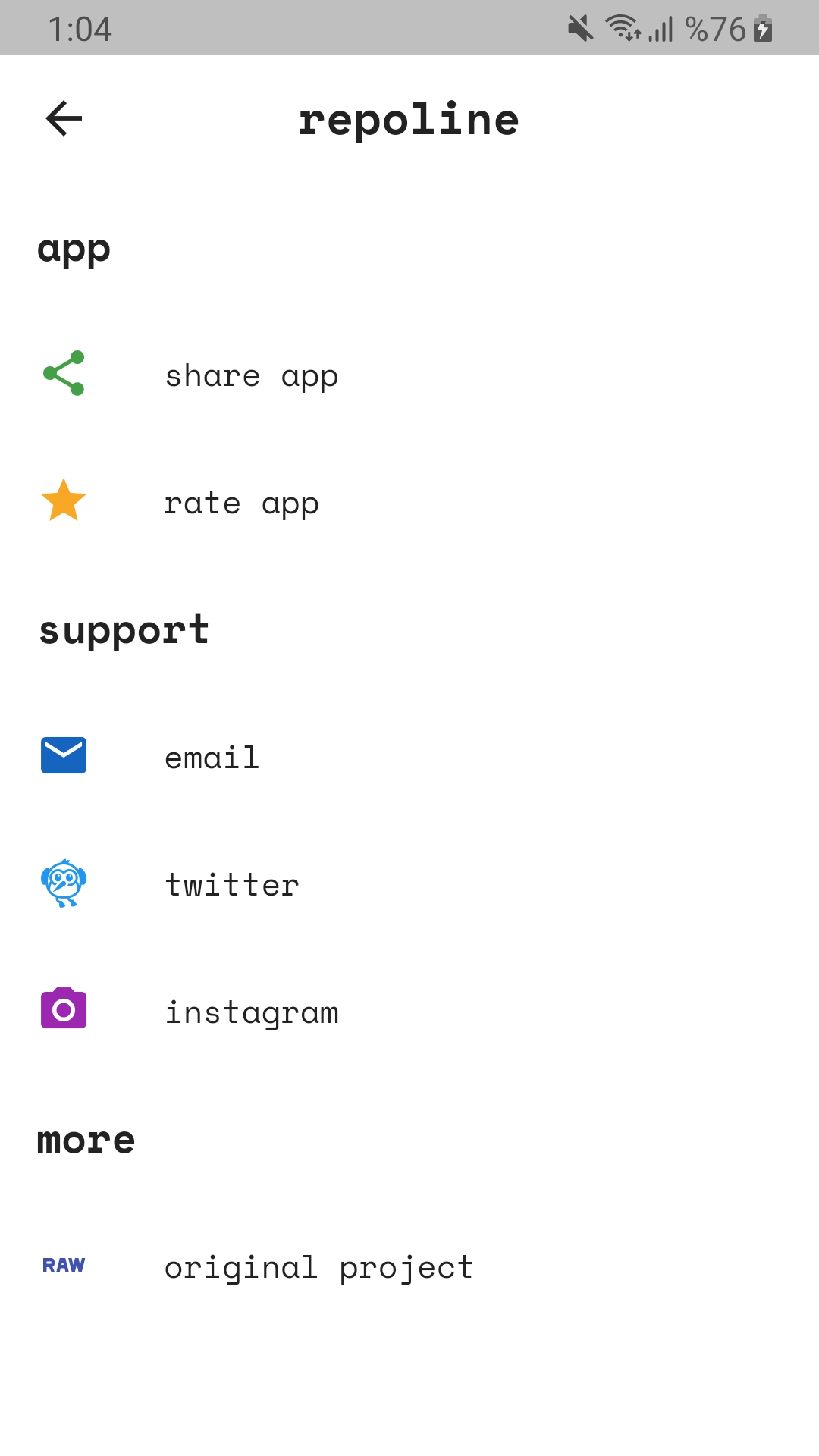The width and height of the screenshot is (819, 1456).
Task: Visit the instagram page
Action: pyautogui.click(x=409, y=1012)
